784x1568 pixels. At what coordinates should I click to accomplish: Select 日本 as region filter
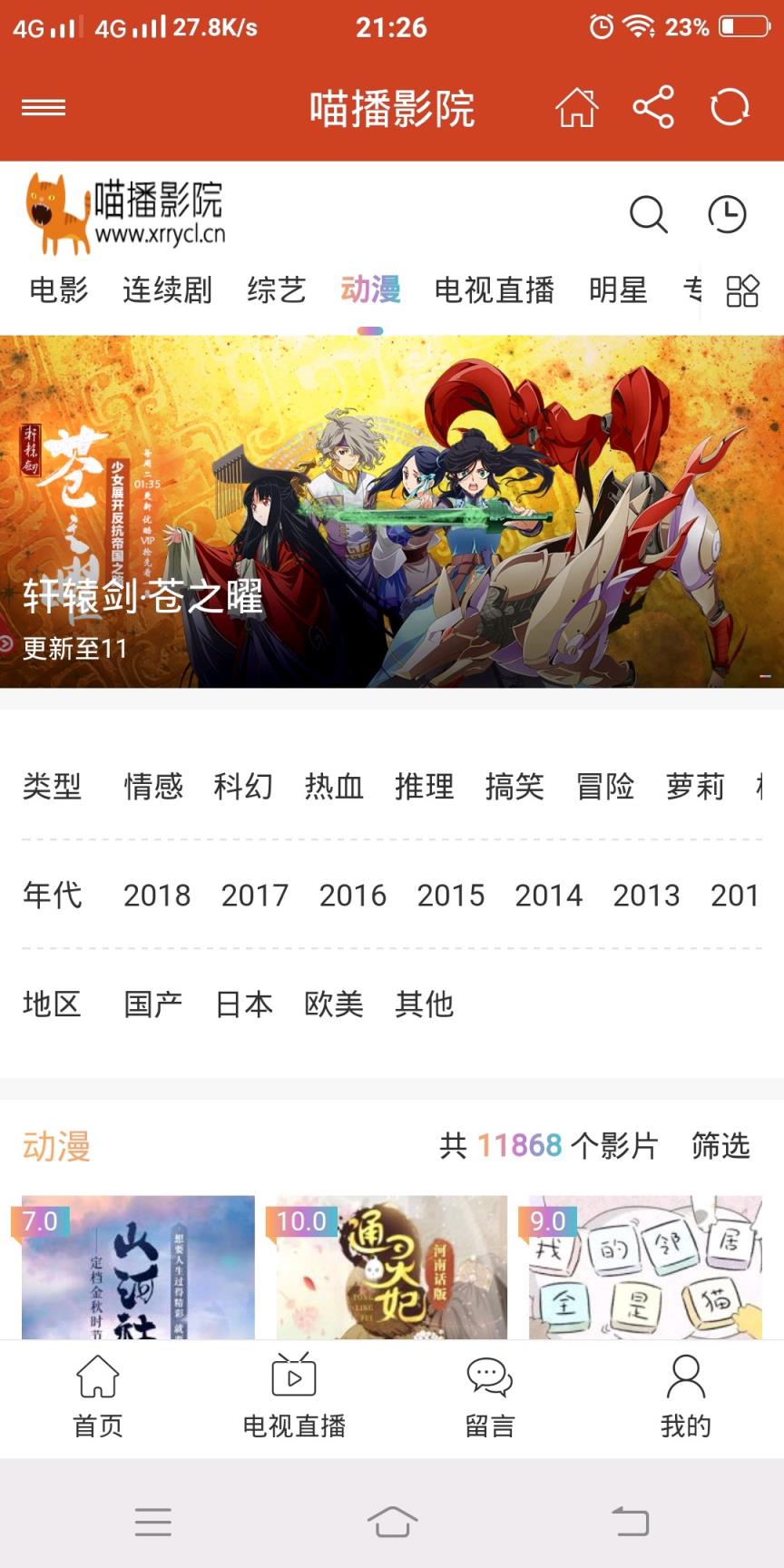click(244, 1004)
